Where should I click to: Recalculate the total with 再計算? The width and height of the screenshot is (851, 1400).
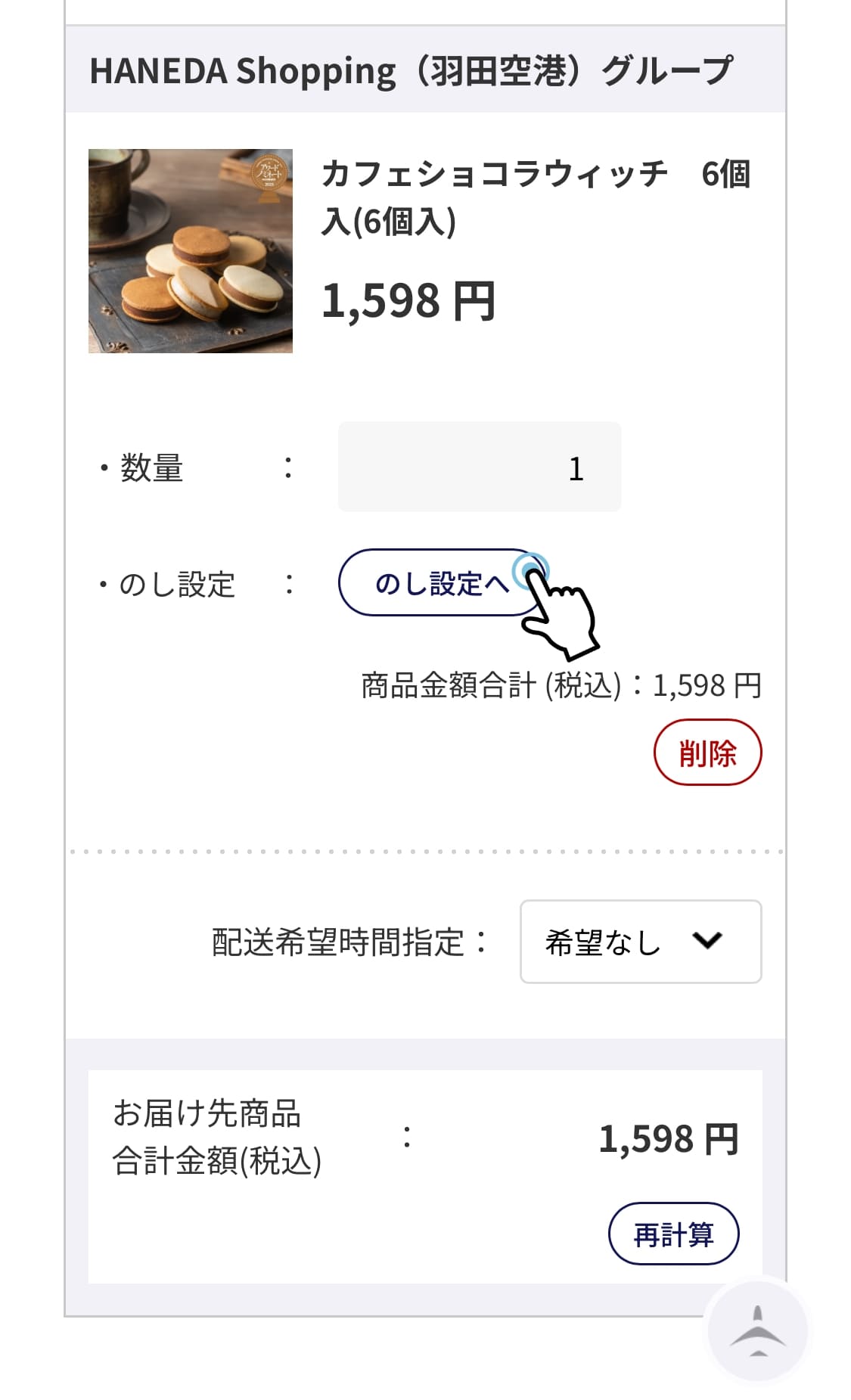672,1234
